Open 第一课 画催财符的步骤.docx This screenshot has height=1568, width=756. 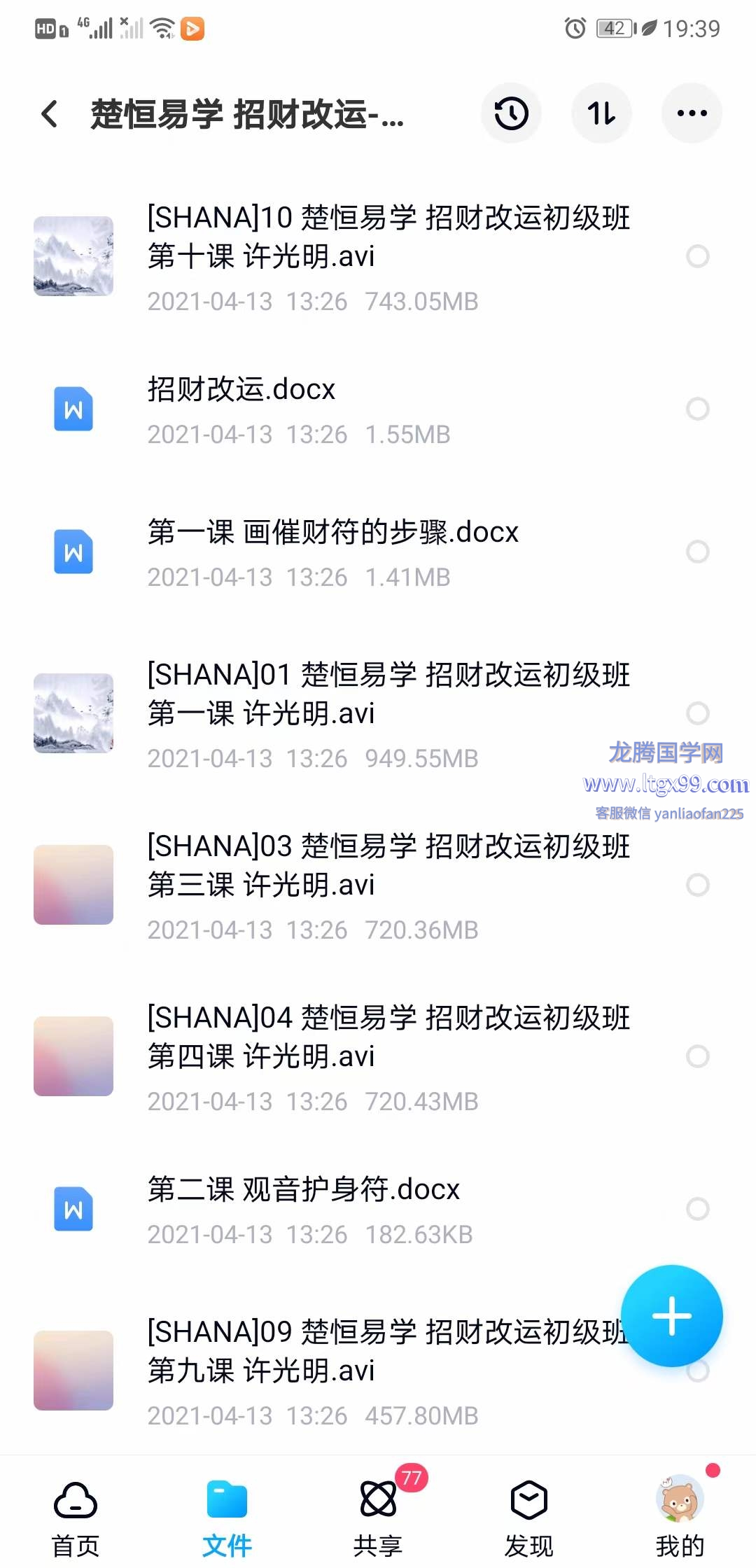click(332, 533)
